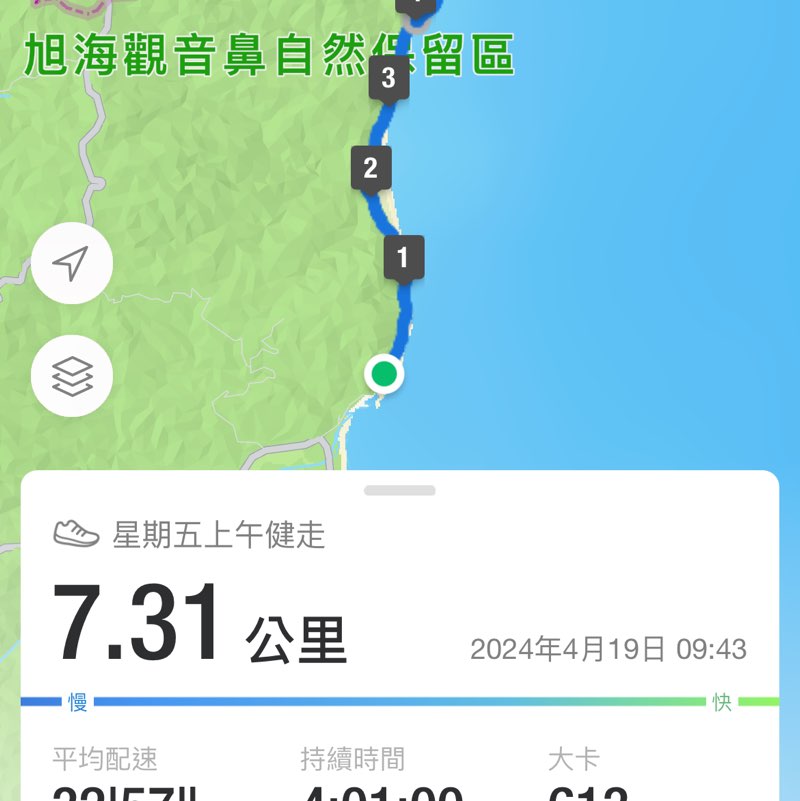Switch the map layer style
800x801 pixels.
coord(70,375)
